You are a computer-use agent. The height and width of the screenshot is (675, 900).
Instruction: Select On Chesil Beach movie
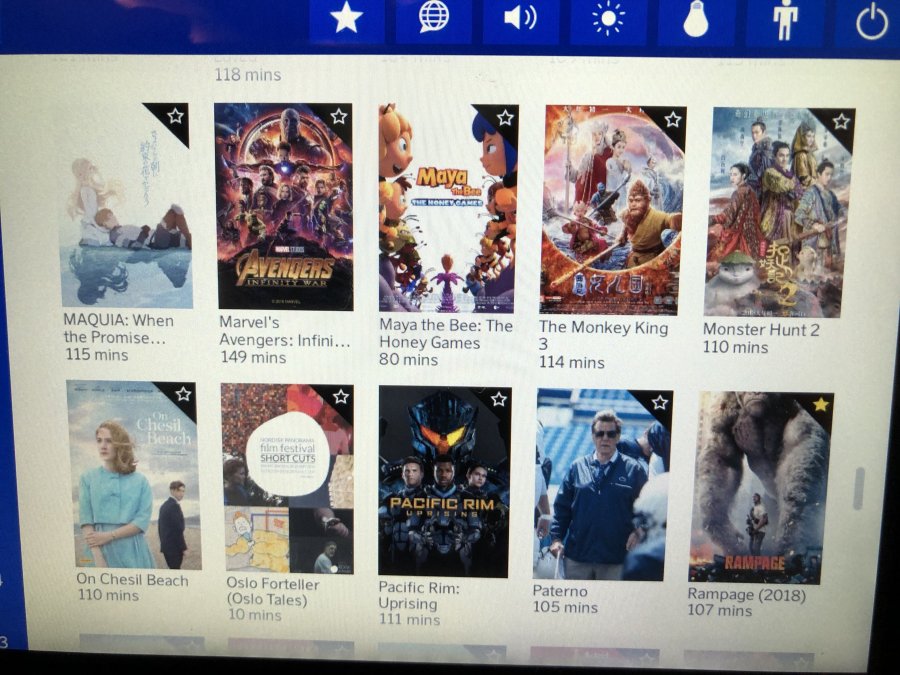[x=132, y=475]
